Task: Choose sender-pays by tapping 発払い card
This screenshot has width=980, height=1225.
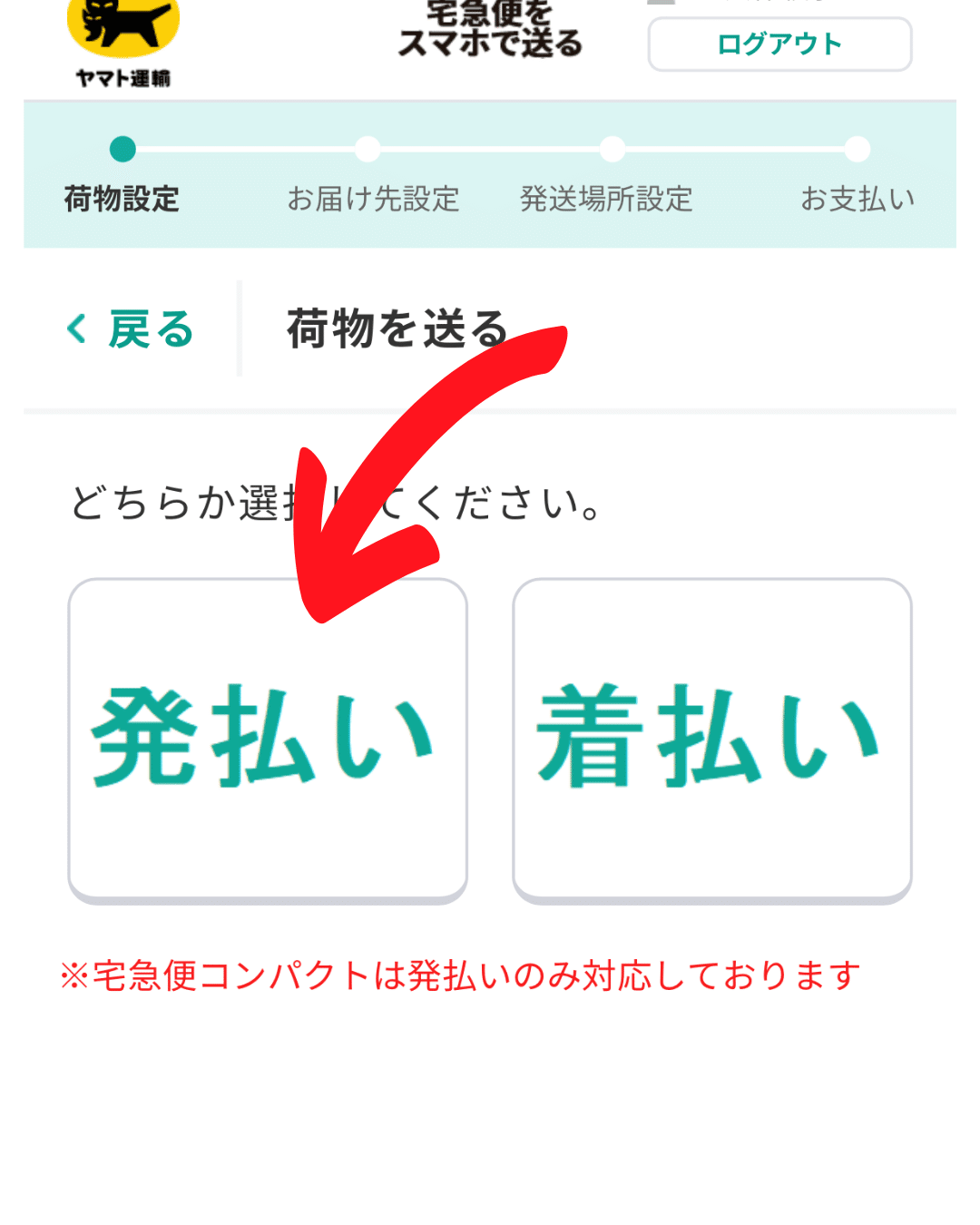Action: pos(268,740)
